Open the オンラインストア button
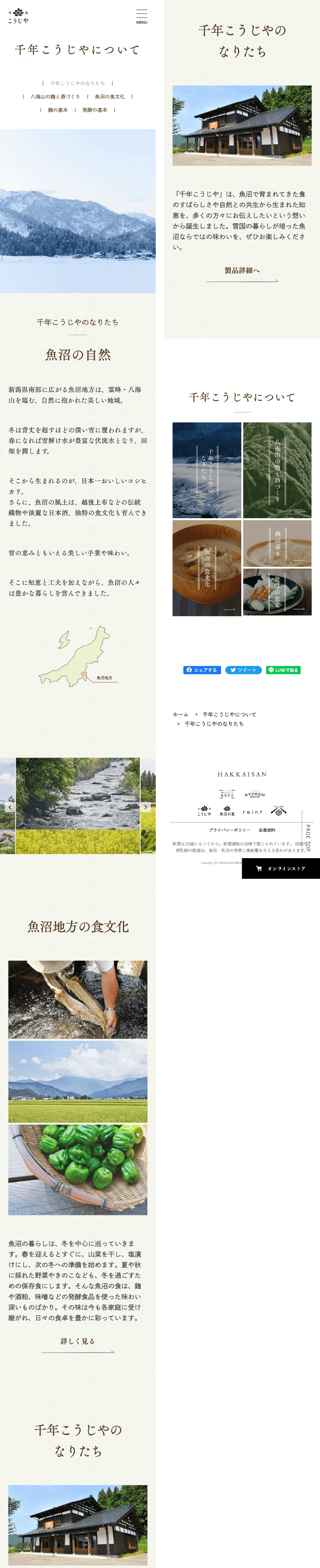The height and width of the screenshot is (1568, 320). [280, 869]
